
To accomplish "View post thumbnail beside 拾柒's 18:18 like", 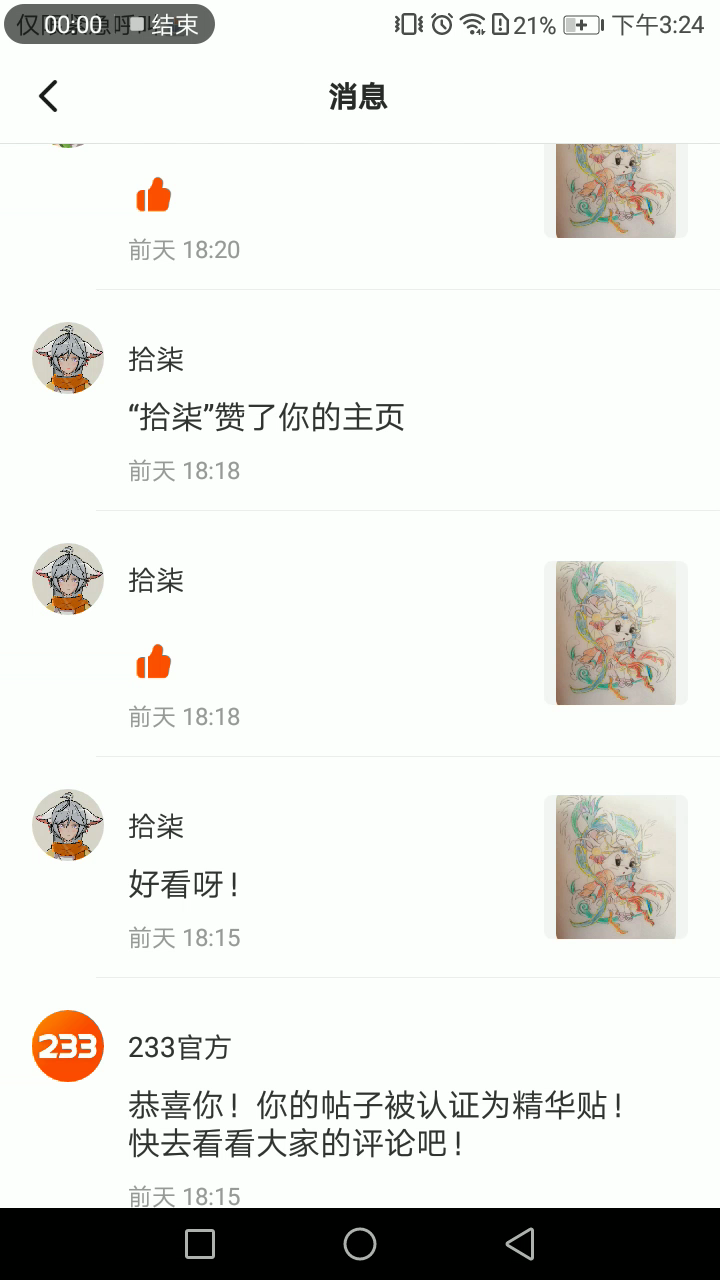I will coord(615,633).
